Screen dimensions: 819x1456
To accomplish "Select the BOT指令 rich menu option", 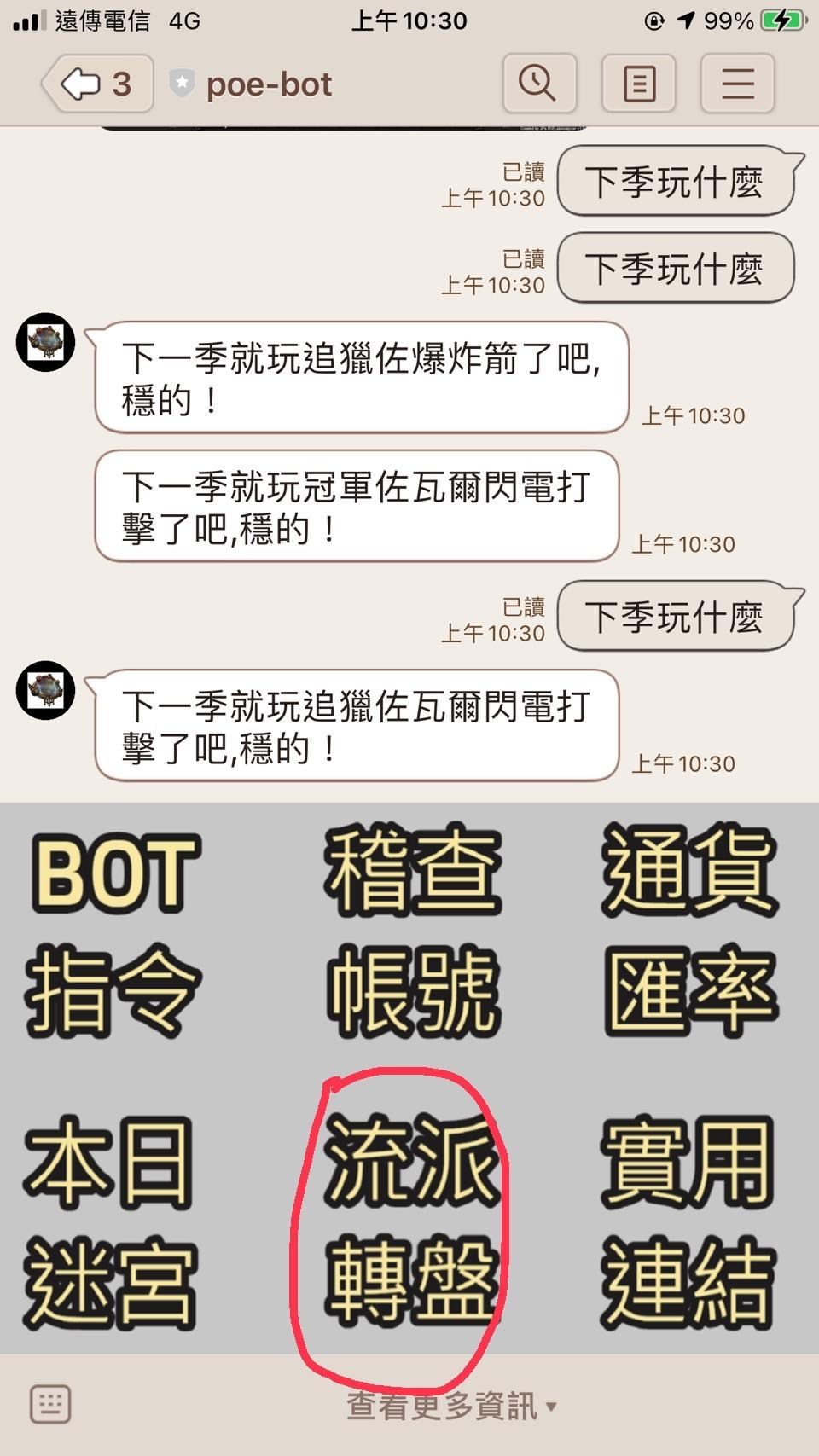I will (x=115, y=930).
